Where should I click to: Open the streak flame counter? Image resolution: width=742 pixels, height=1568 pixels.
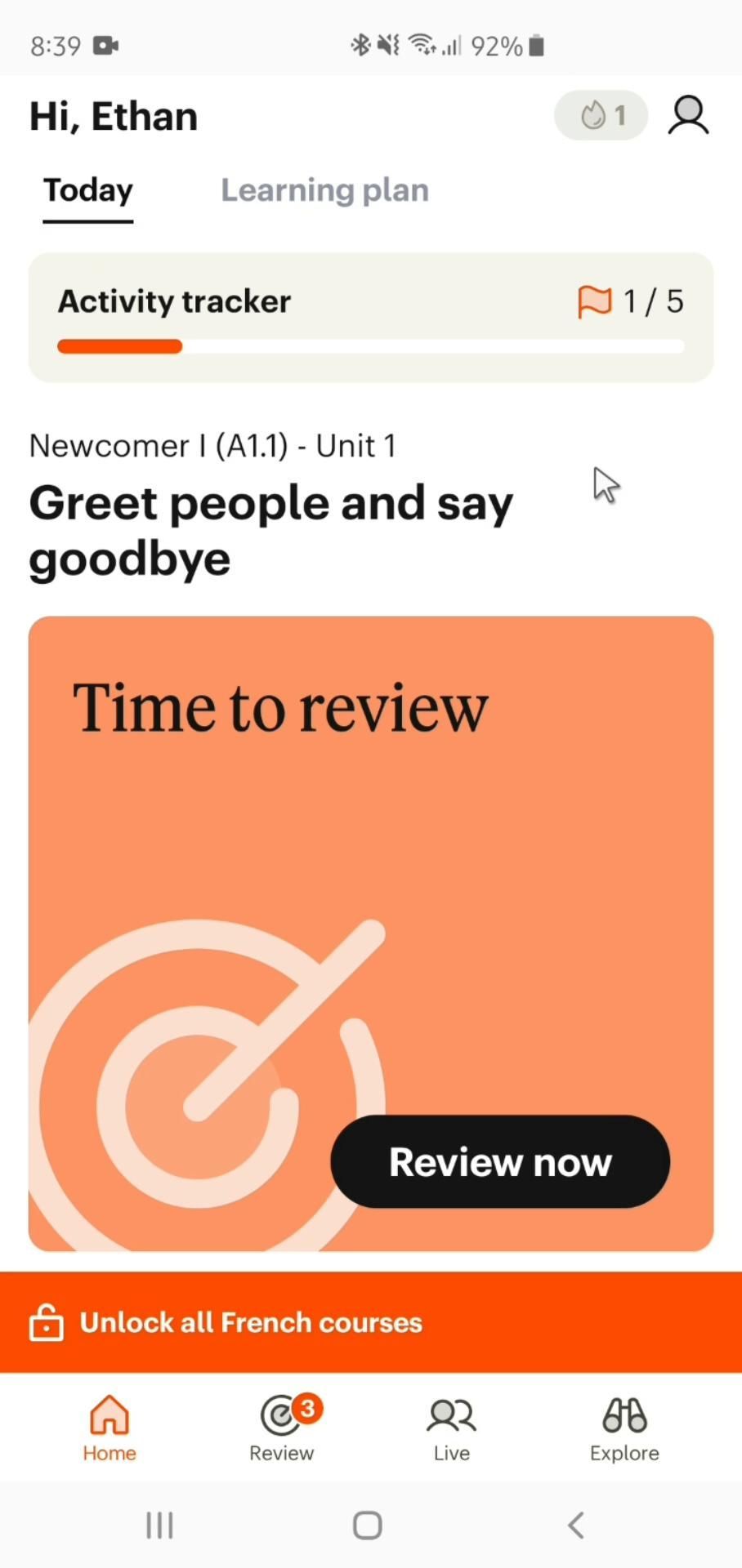pos(601,115)
